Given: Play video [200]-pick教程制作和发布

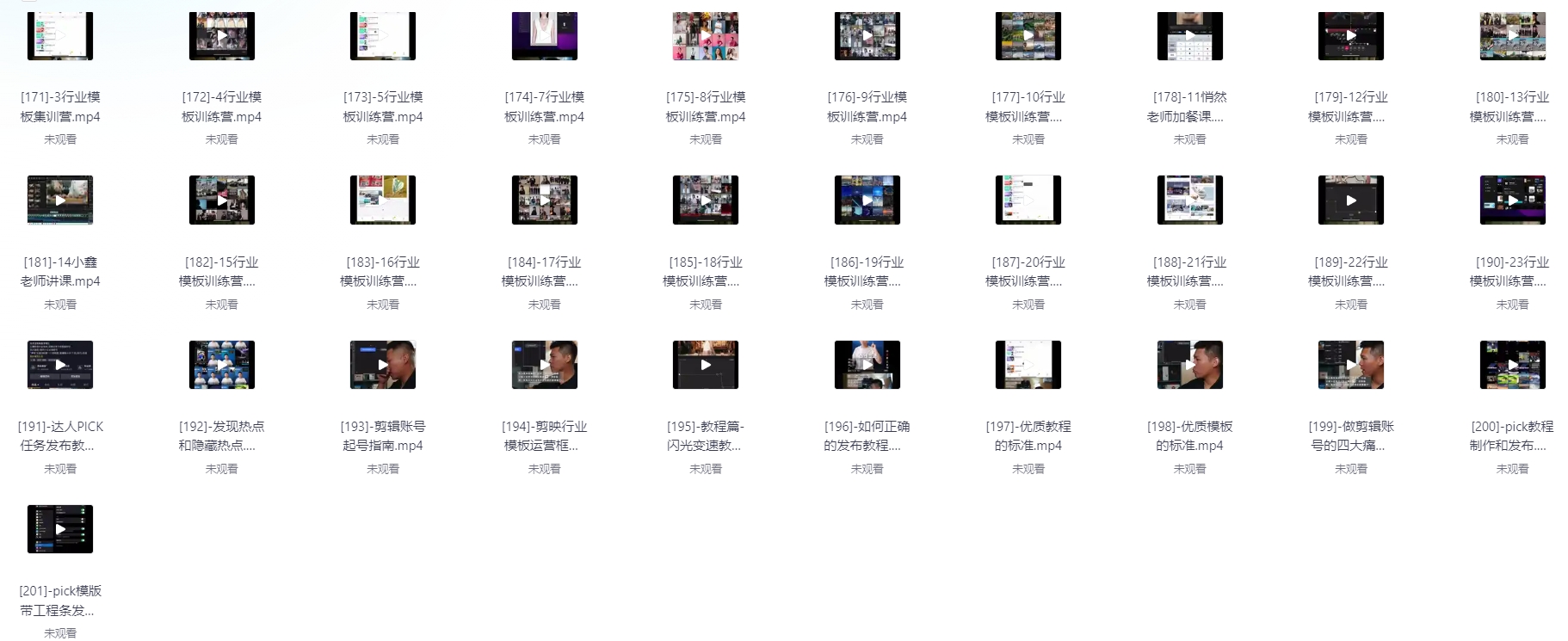Looking at the screenshot, I should tap(1513, 365).
